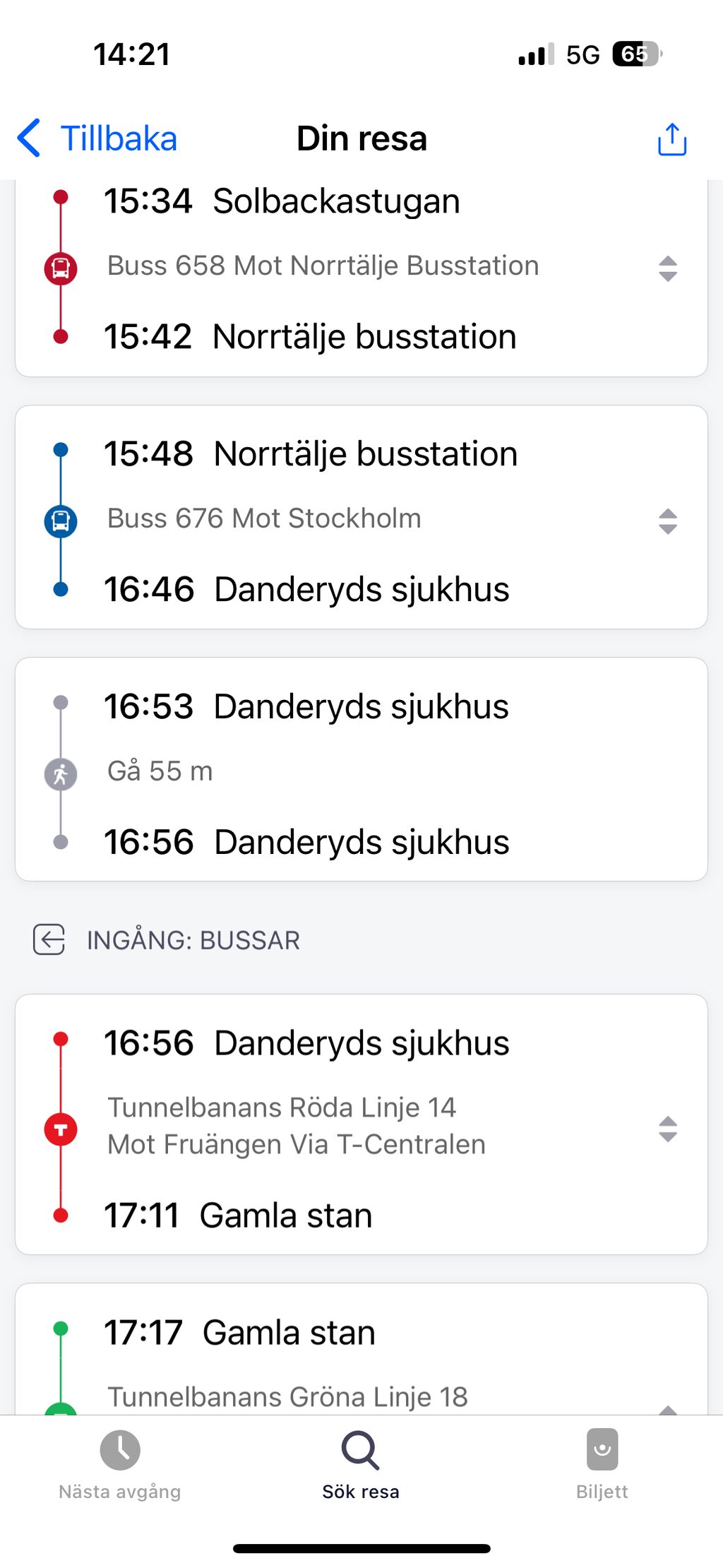Open the Tunnelbanans Gröna Linje 18 leg
Screen dimensions: 723x1568
[x=287, y=1396]
